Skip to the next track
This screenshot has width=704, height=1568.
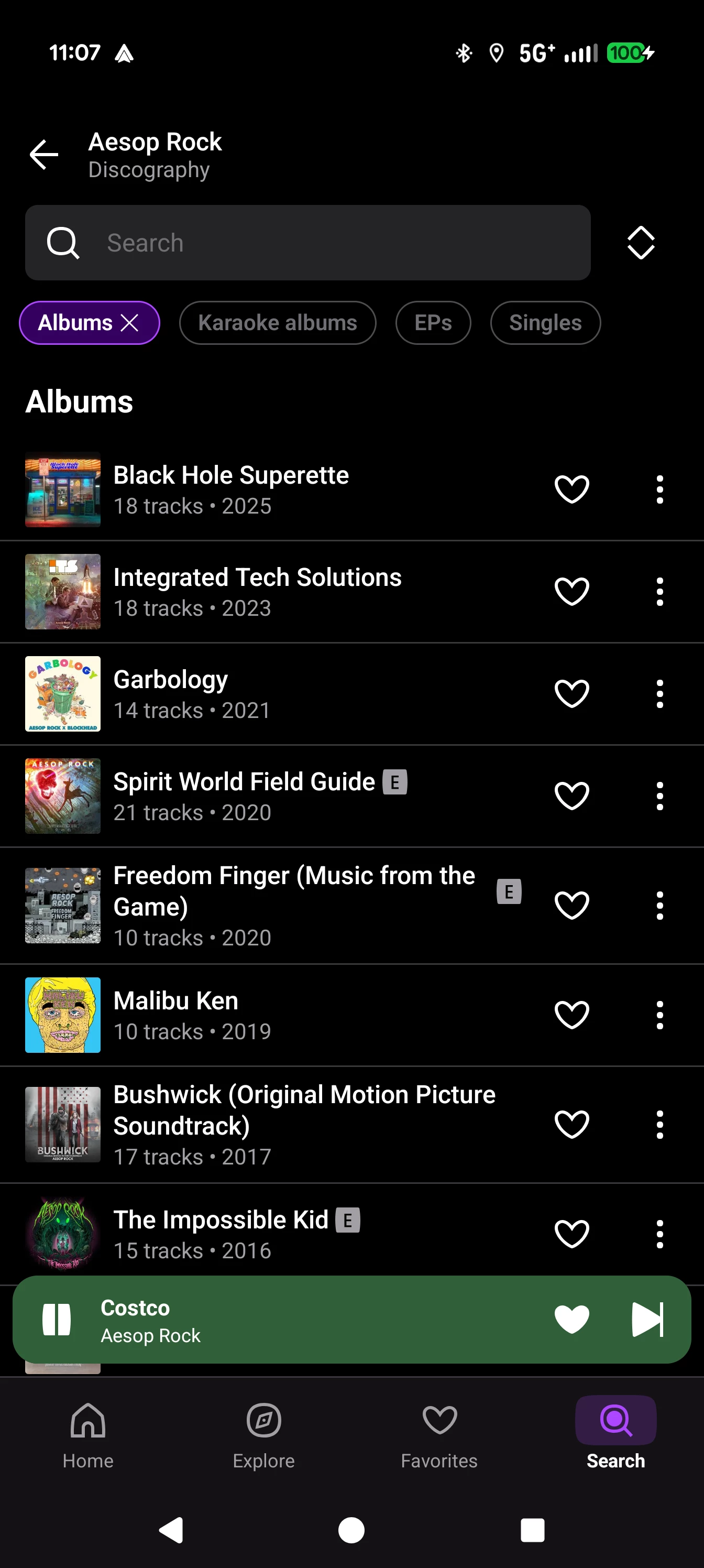647,1319
